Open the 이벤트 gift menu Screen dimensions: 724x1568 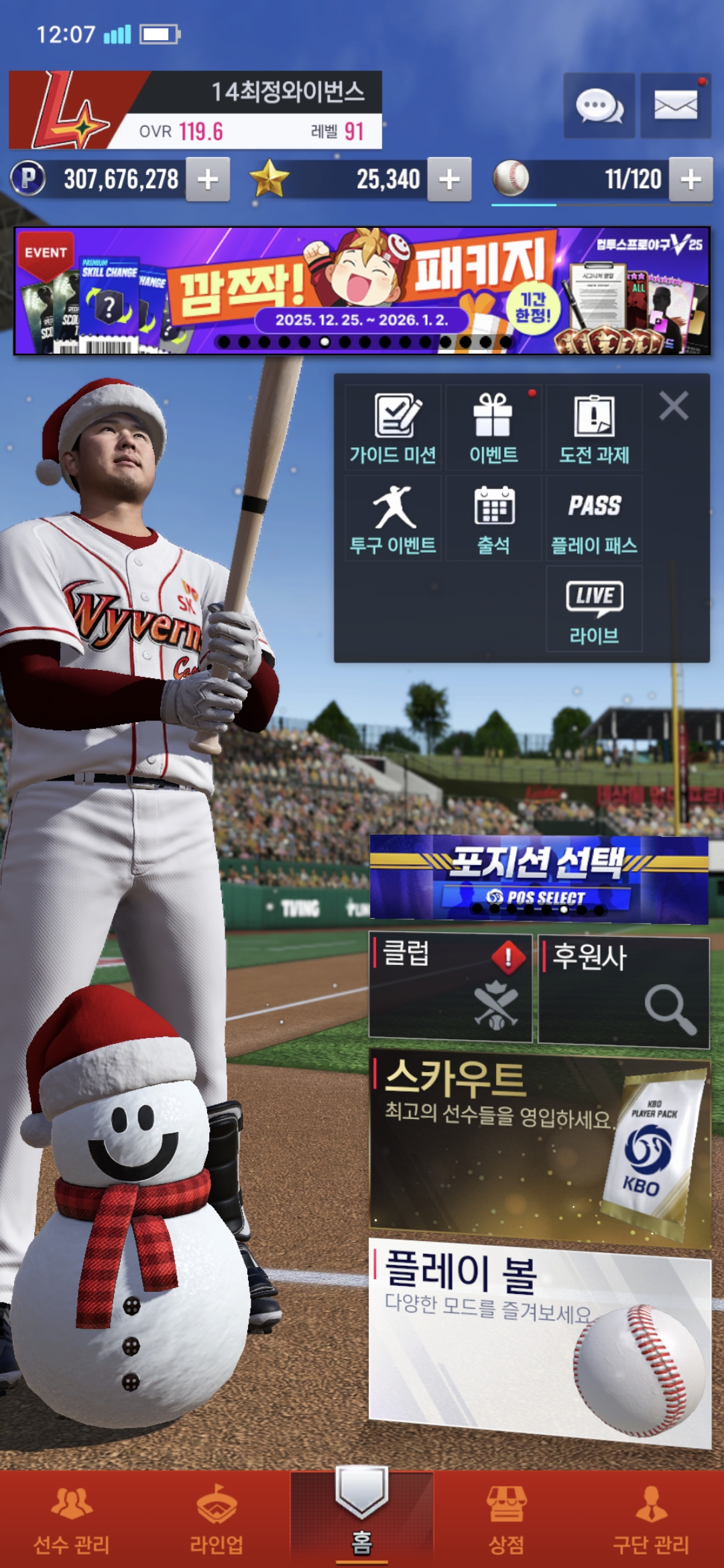coord(493,428)
